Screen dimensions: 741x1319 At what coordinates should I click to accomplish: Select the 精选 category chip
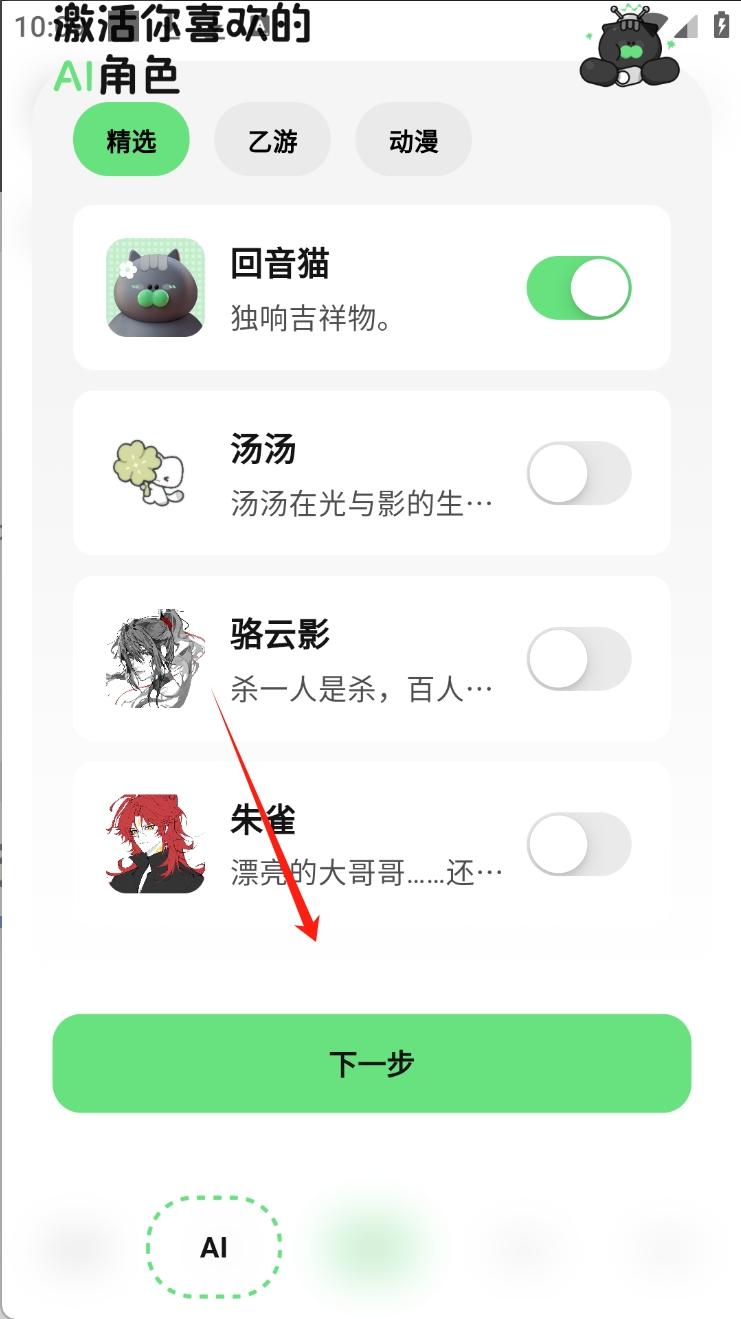pos(131,140)
